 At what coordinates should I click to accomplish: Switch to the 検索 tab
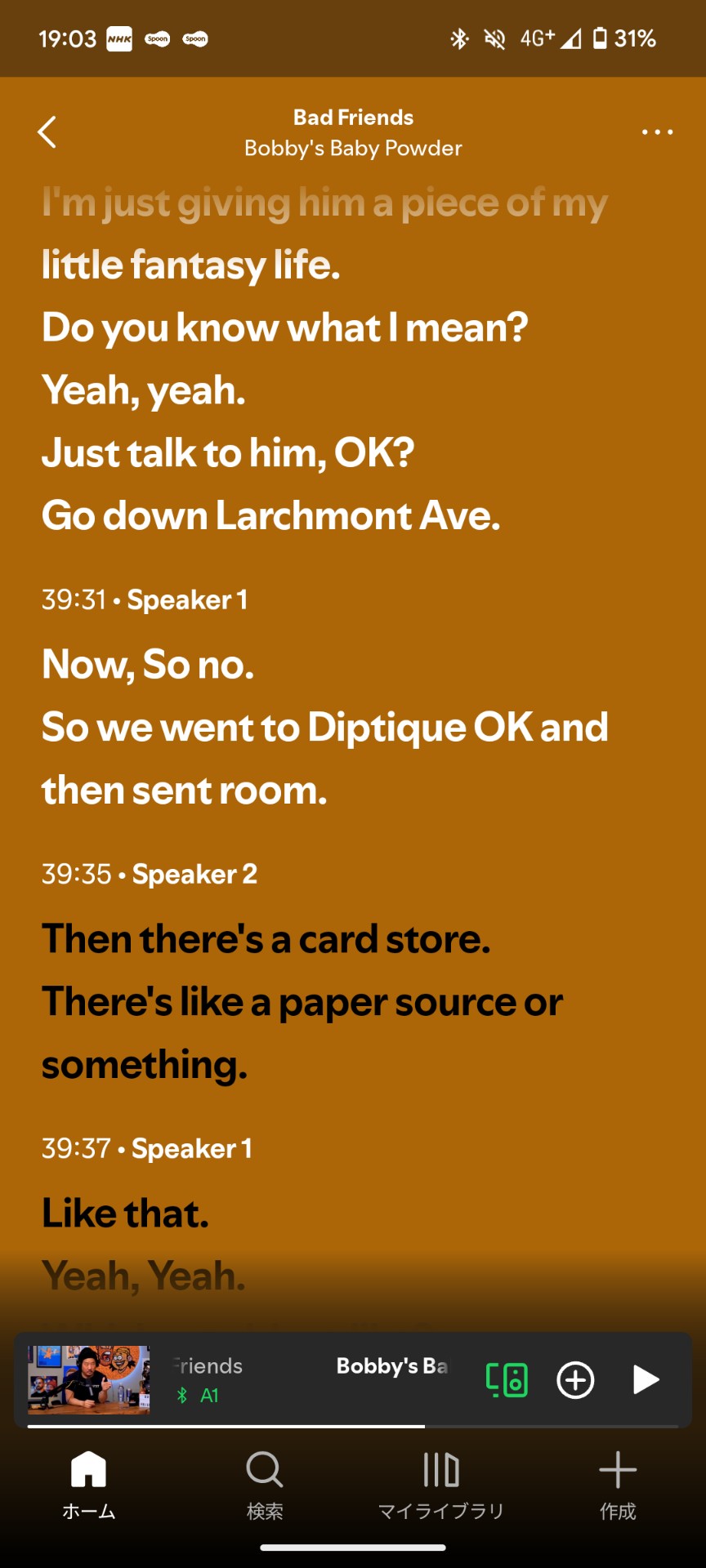click(x=265, y=1484)
